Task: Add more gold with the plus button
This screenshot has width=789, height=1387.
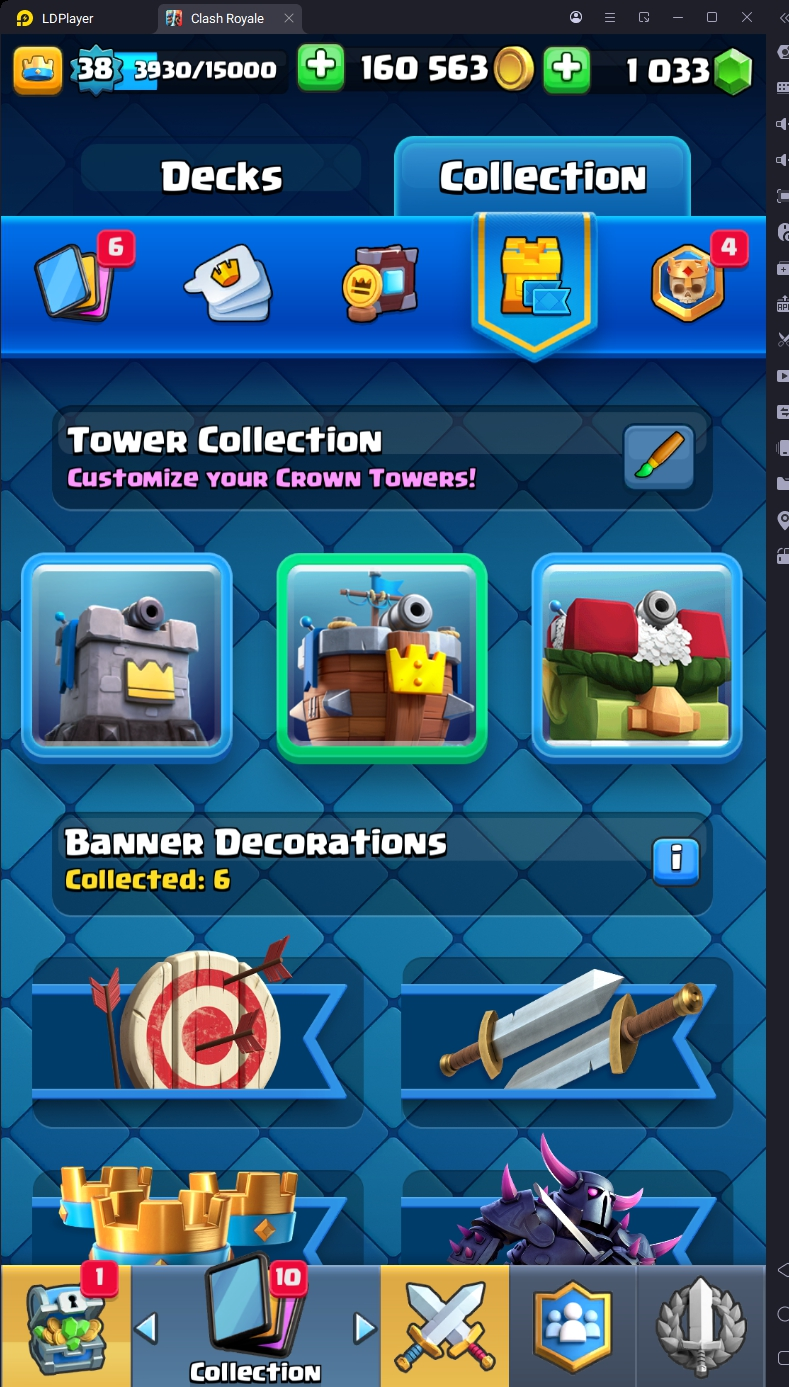Action: (321, 68)
